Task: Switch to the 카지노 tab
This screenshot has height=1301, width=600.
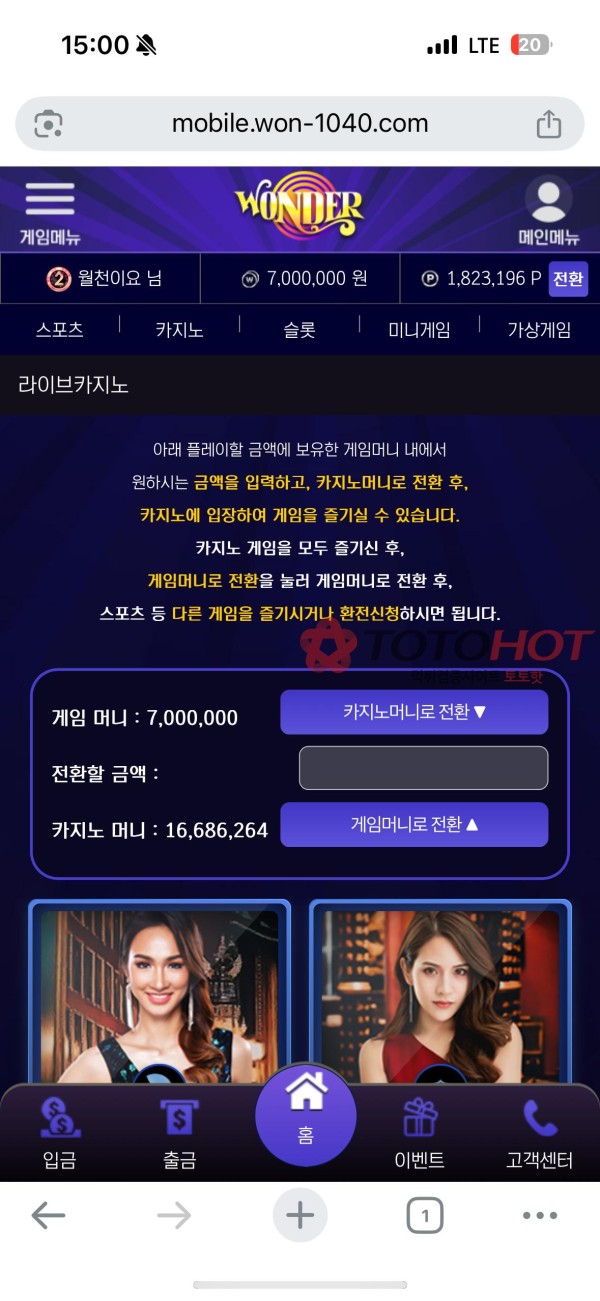Action: point(180,330)
